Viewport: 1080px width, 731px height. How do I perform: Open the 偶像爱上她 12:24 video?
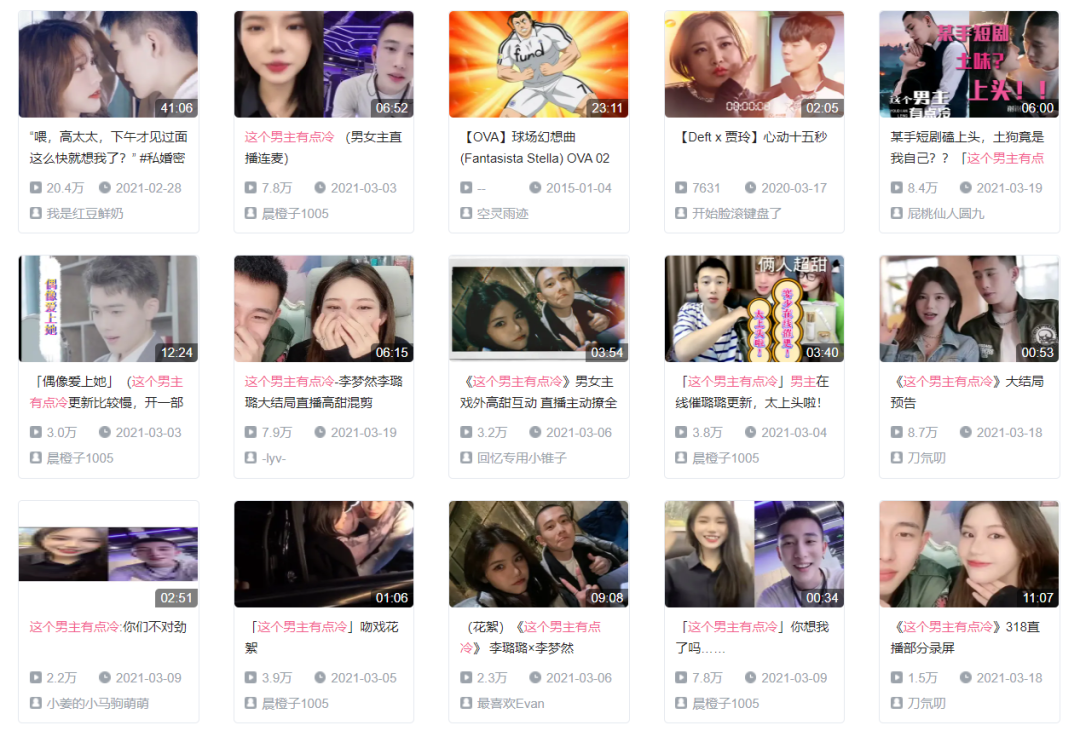(x=108, y=308)
